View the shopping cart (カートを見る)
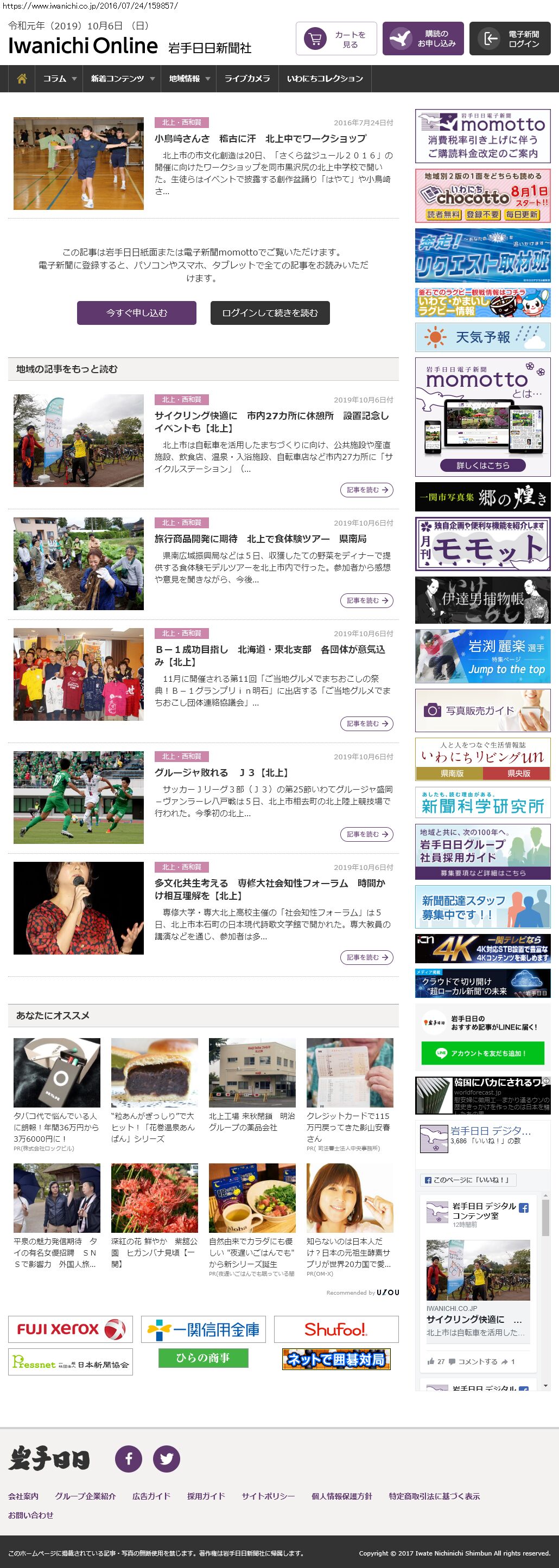Screen dimensions: 559x1568 (x=336, y=39)
